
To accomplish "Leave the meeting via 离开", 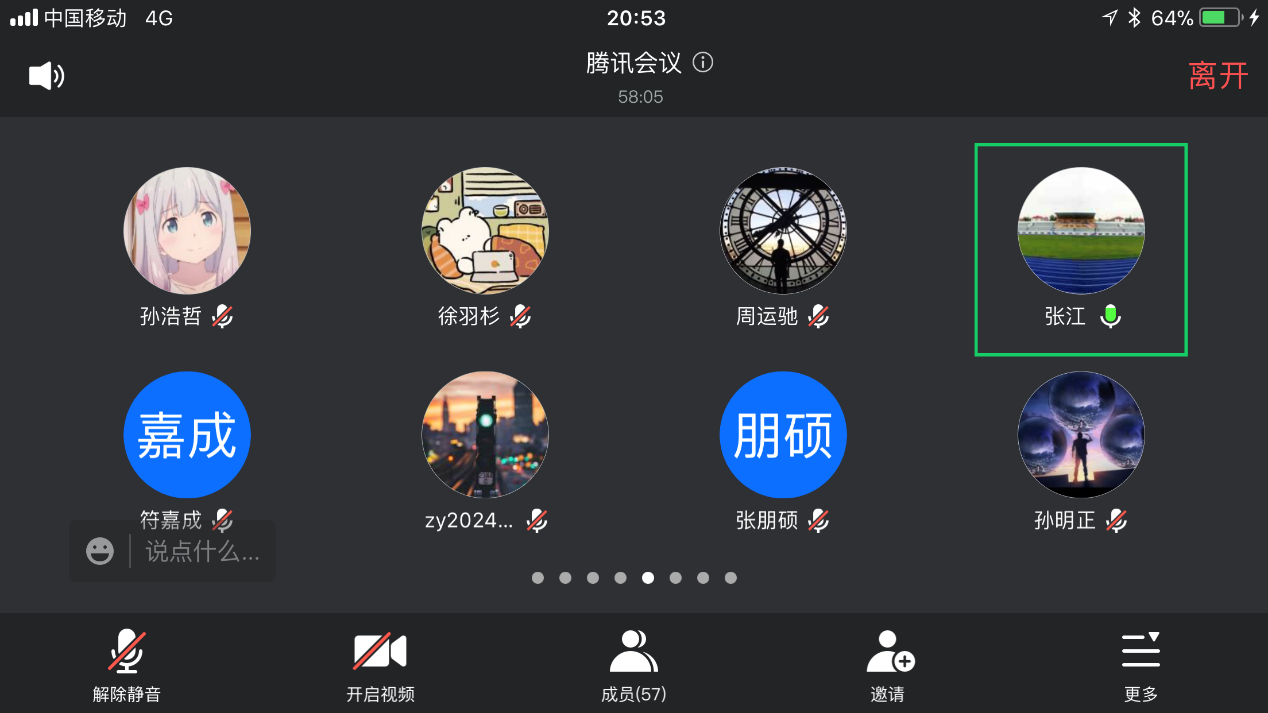I will 1217,76.
